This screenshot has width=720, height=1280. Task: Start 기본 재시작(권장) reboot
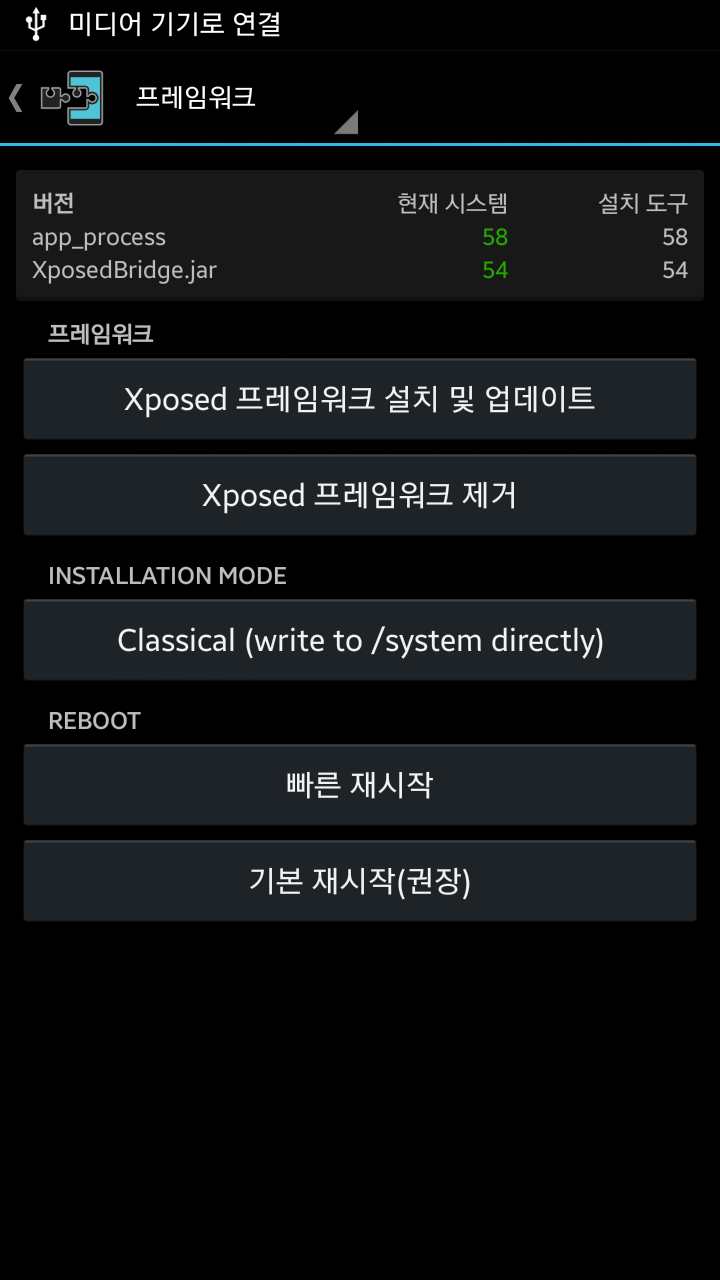point(360,881)
